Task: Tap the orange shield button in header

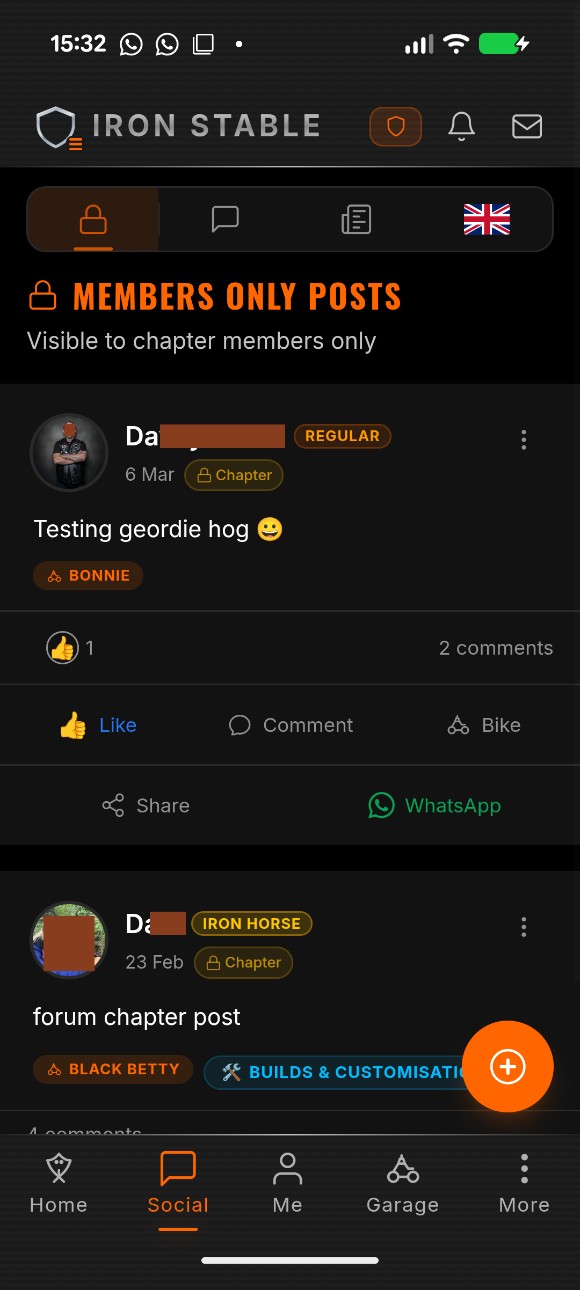Action: click(x=395, y=126)
